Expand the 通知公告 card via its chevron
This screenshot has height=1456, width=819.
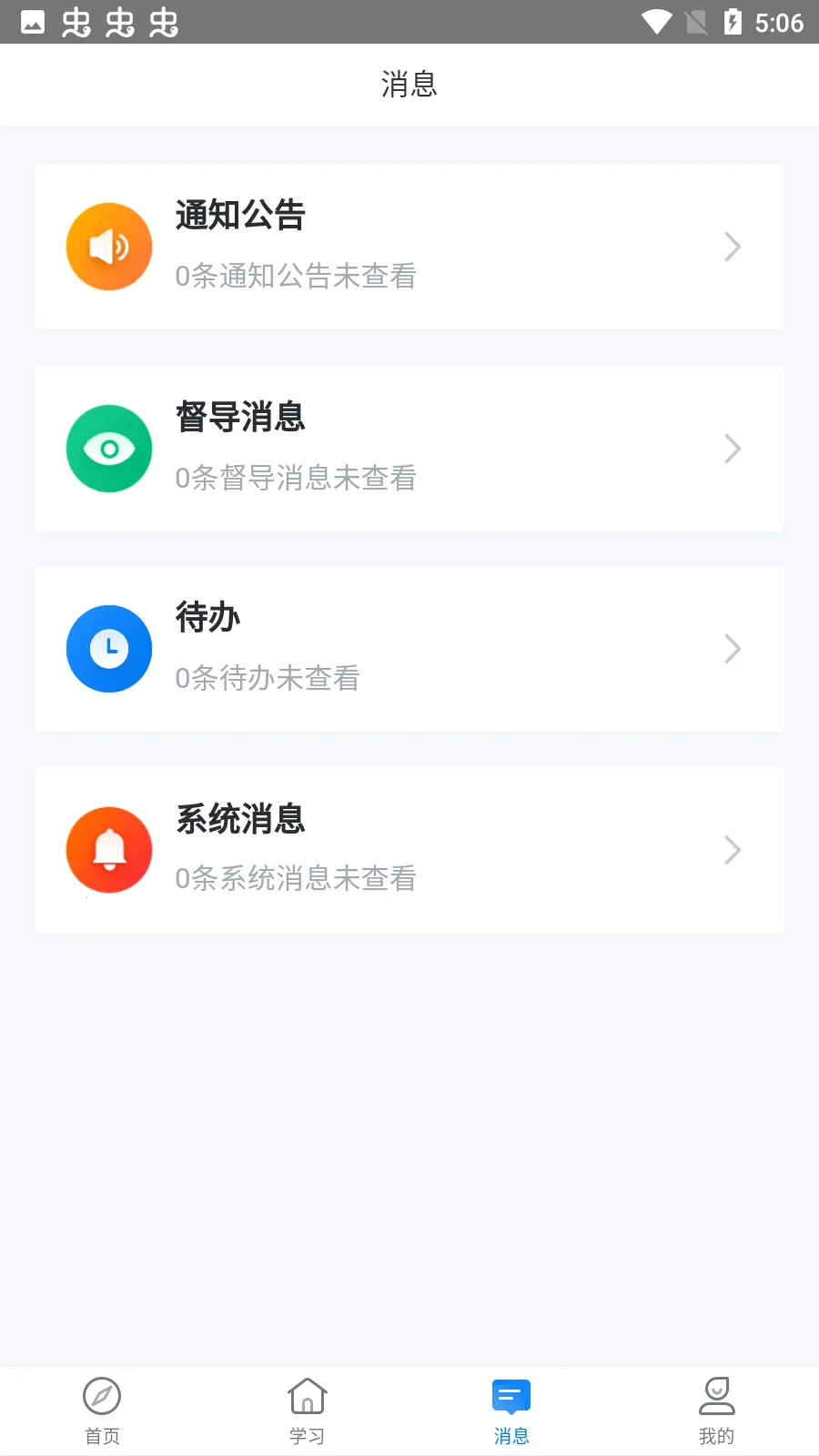pyautogui.click(x=733, y=246)
